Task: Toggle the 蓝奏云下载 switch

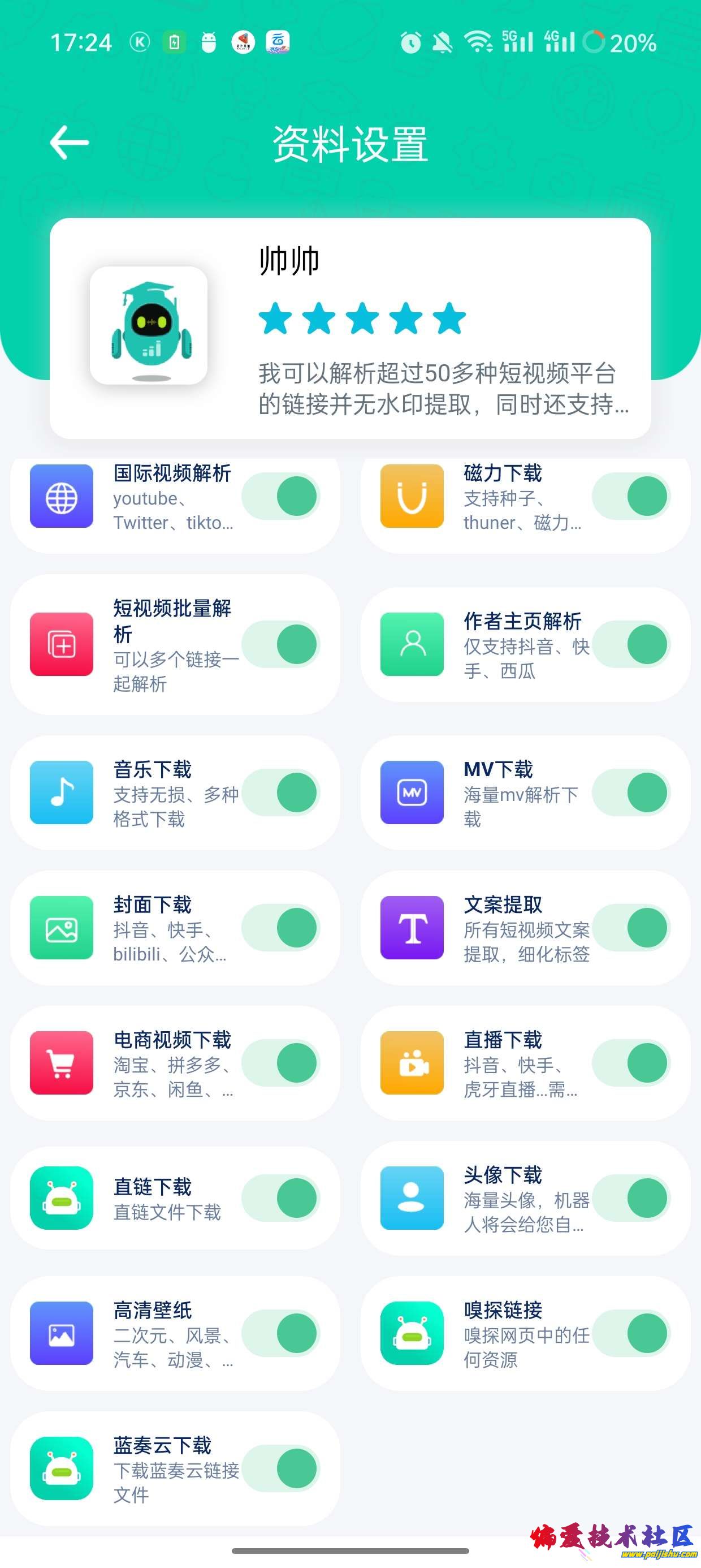Action: [x=281, y=1468]
